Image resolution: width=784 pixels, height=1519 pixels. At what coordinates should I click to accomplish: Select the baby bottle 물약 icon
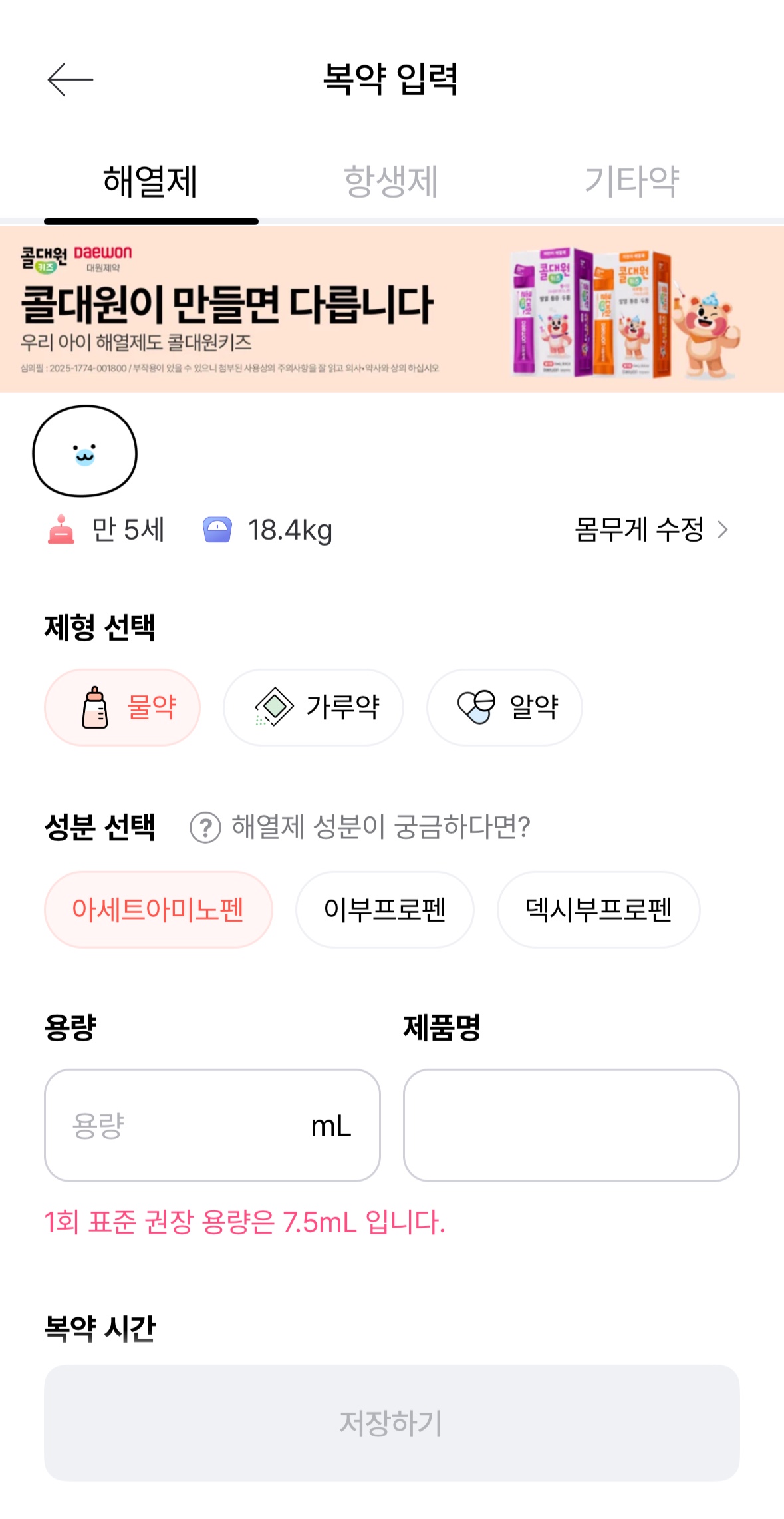pyautogui.click(x=95, y=707)
